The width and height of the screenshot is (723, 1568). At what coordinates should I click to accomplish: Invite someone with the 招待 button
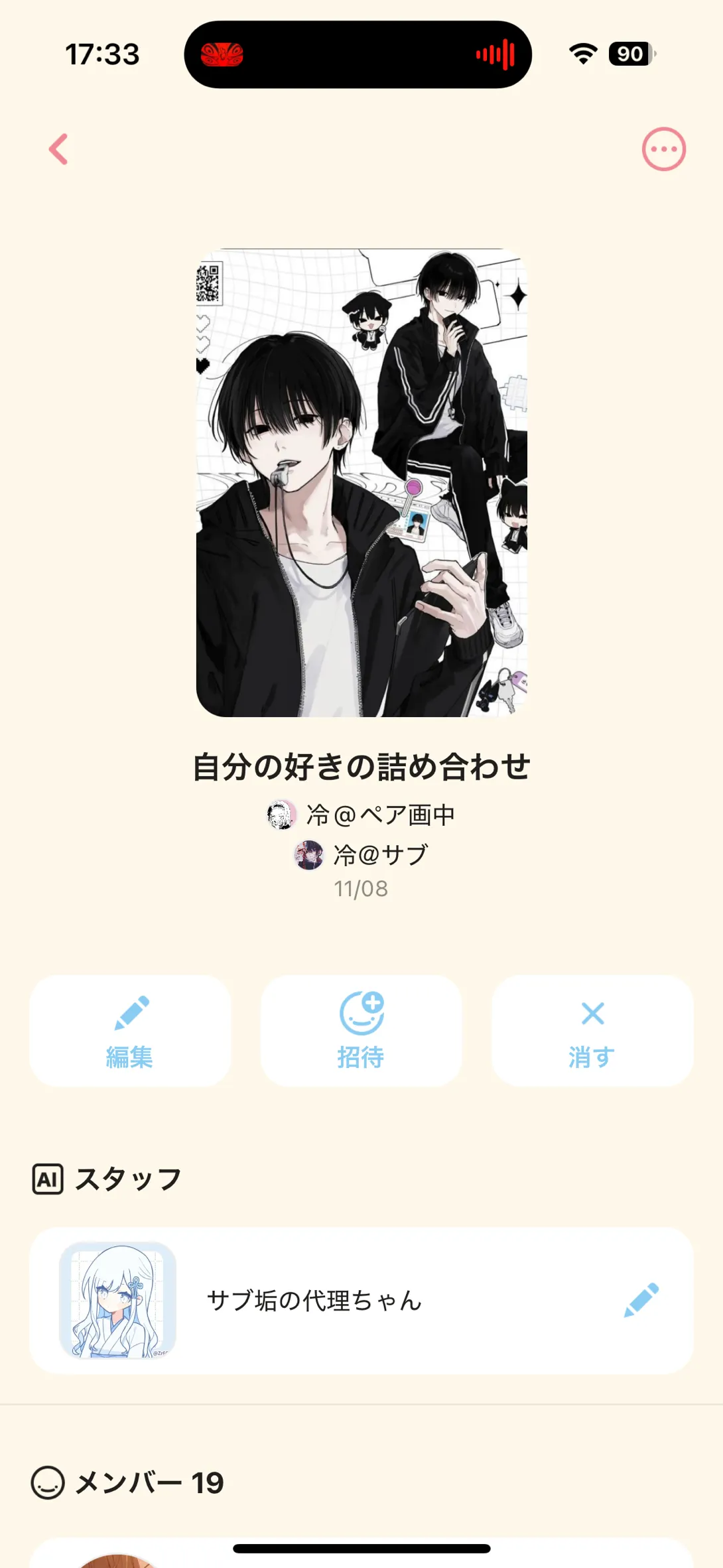361,1030
